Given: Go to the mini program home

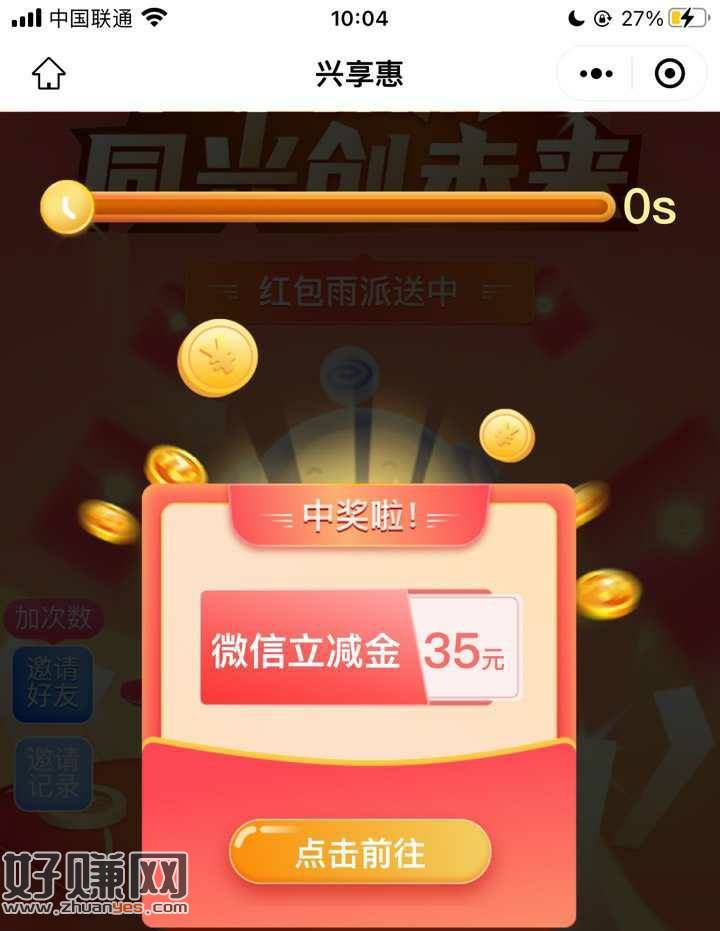Looking at the screenshot, I should click(x=48, y=74).
